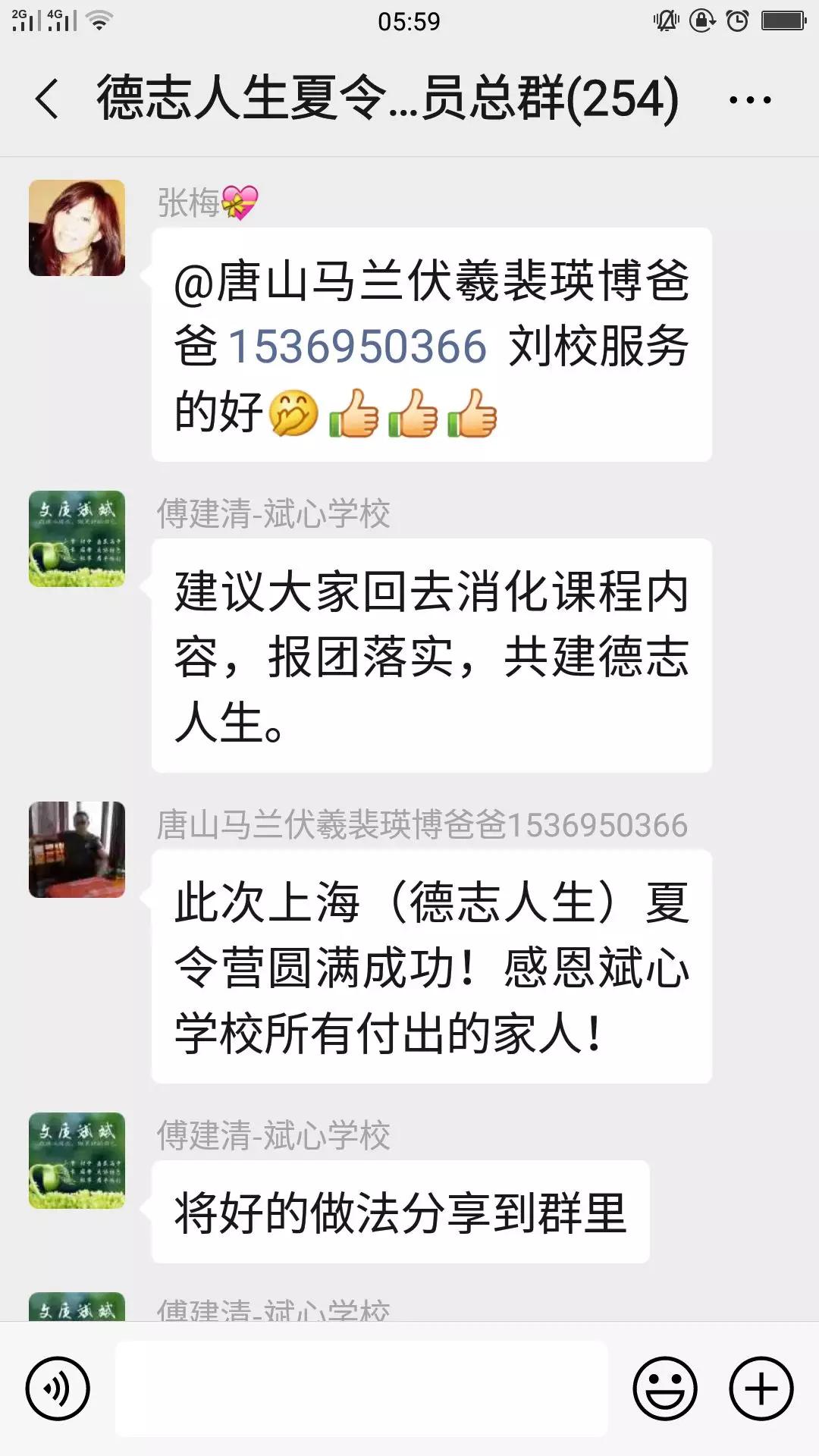The height and width of the screenshot is (1456, 819).
Task: Switch to voice message input
Action: (x=58, y=1389)
